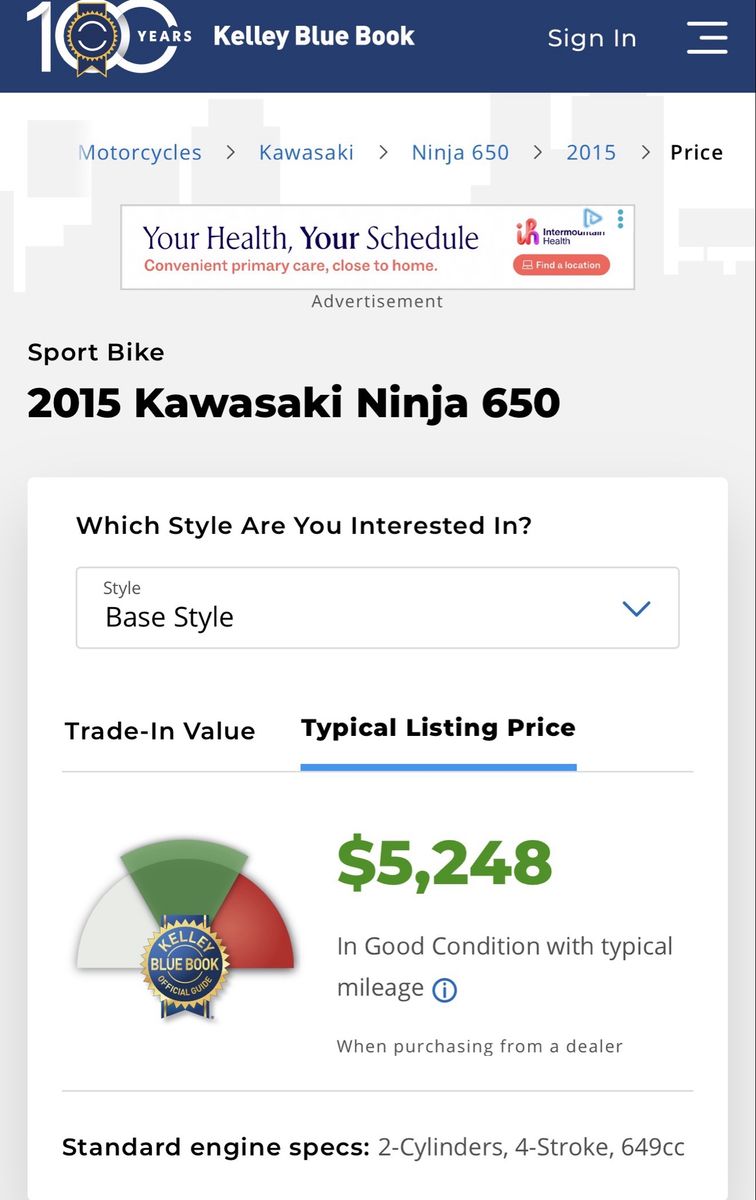The height and width of the screenshot is (1200, 756).
Task: Open the info icon beside typical mileage
Action: [x=444, y=990]
